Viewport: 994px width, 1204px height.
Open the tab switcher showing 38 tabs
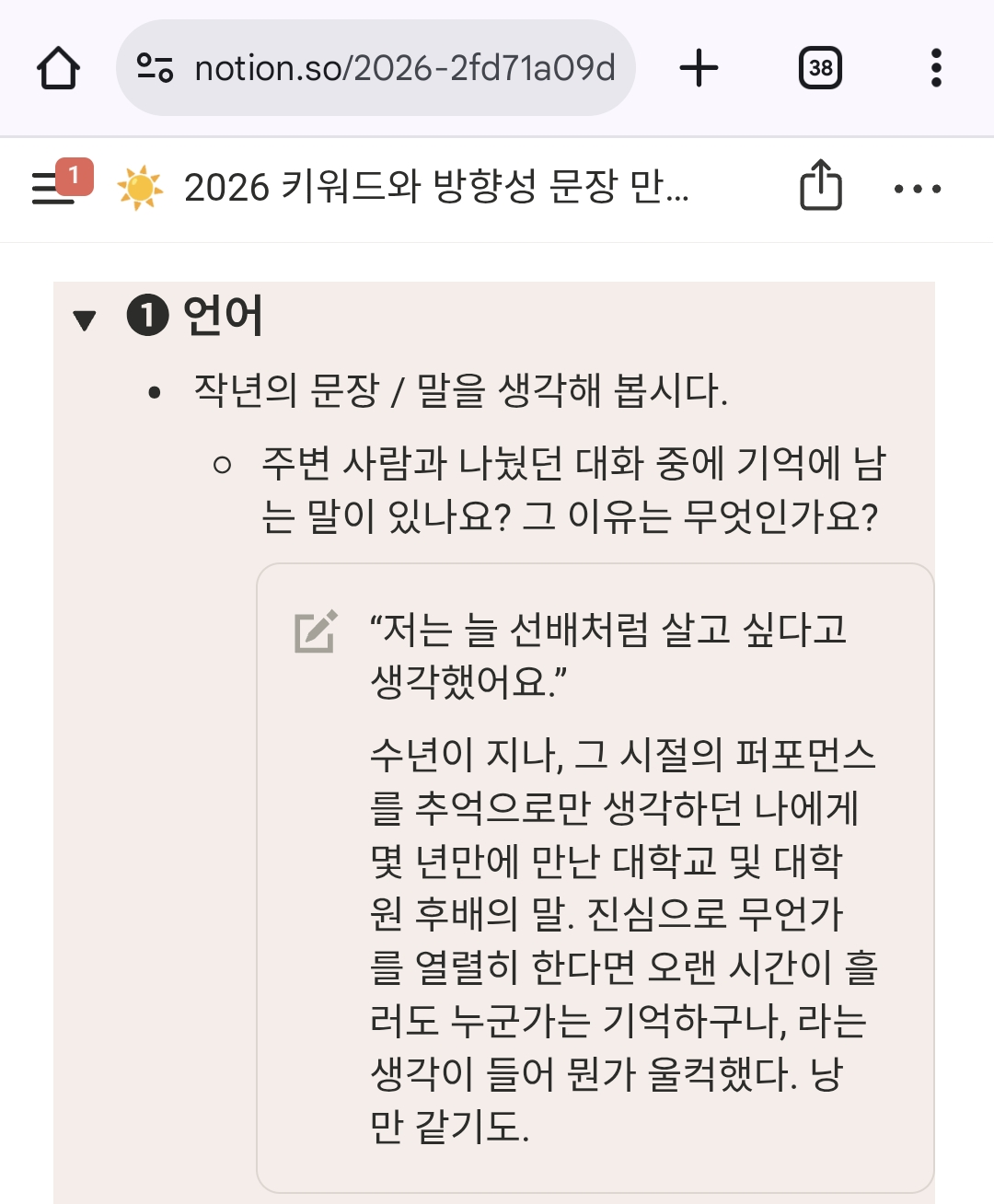(820, 68)
